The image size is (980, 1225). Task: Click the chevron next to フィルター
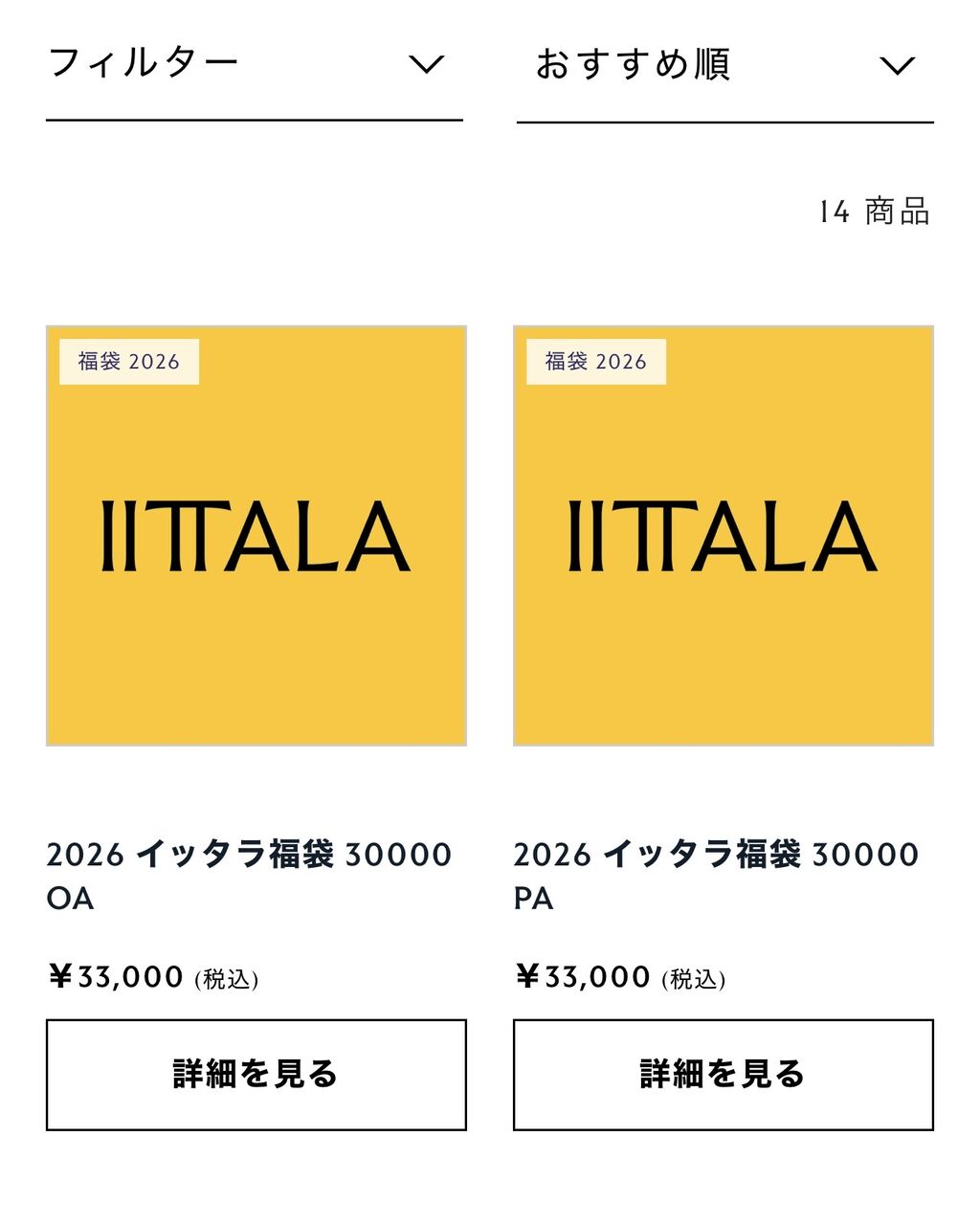(x=430, y=65)
